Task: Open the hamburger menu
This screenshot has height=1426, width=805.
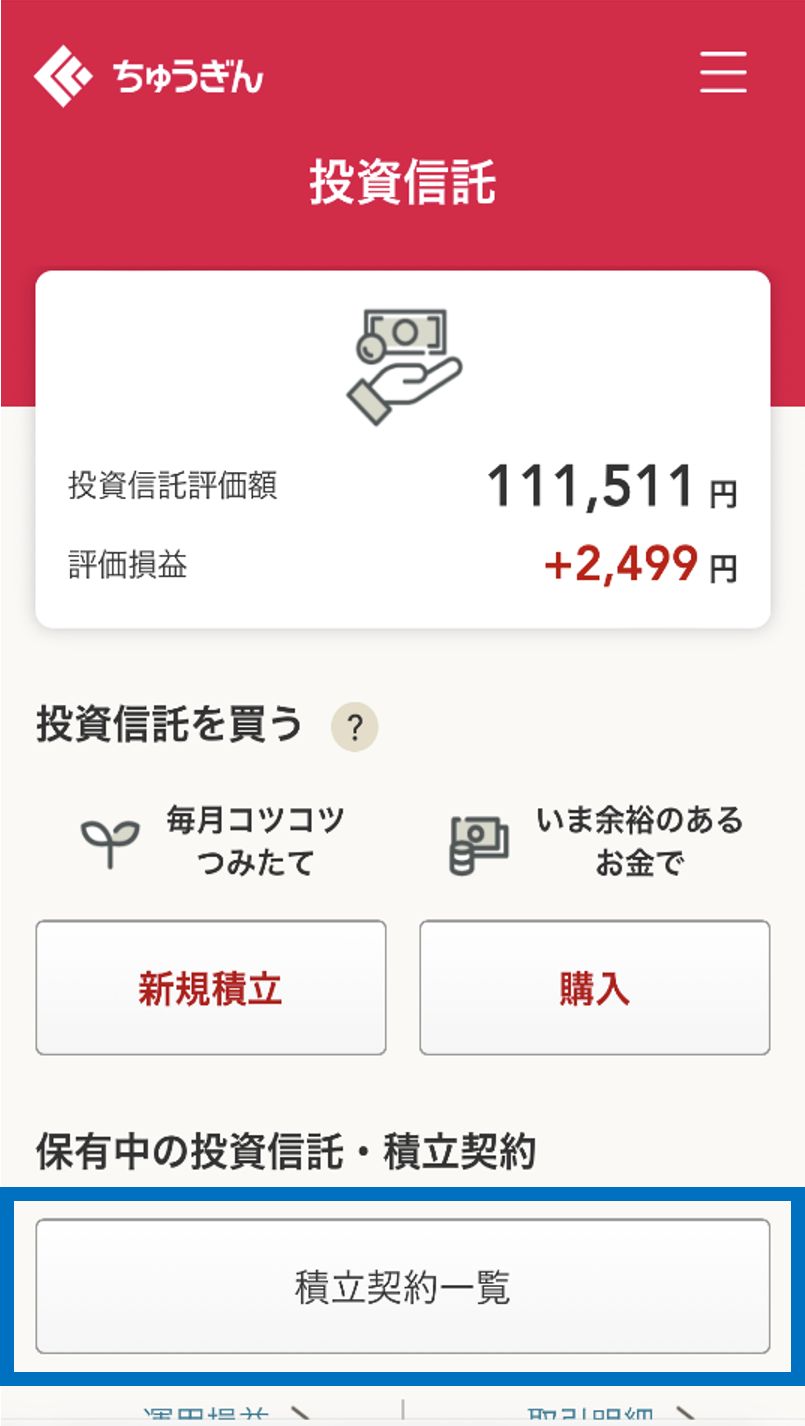Action: click(x=723, y=72)
